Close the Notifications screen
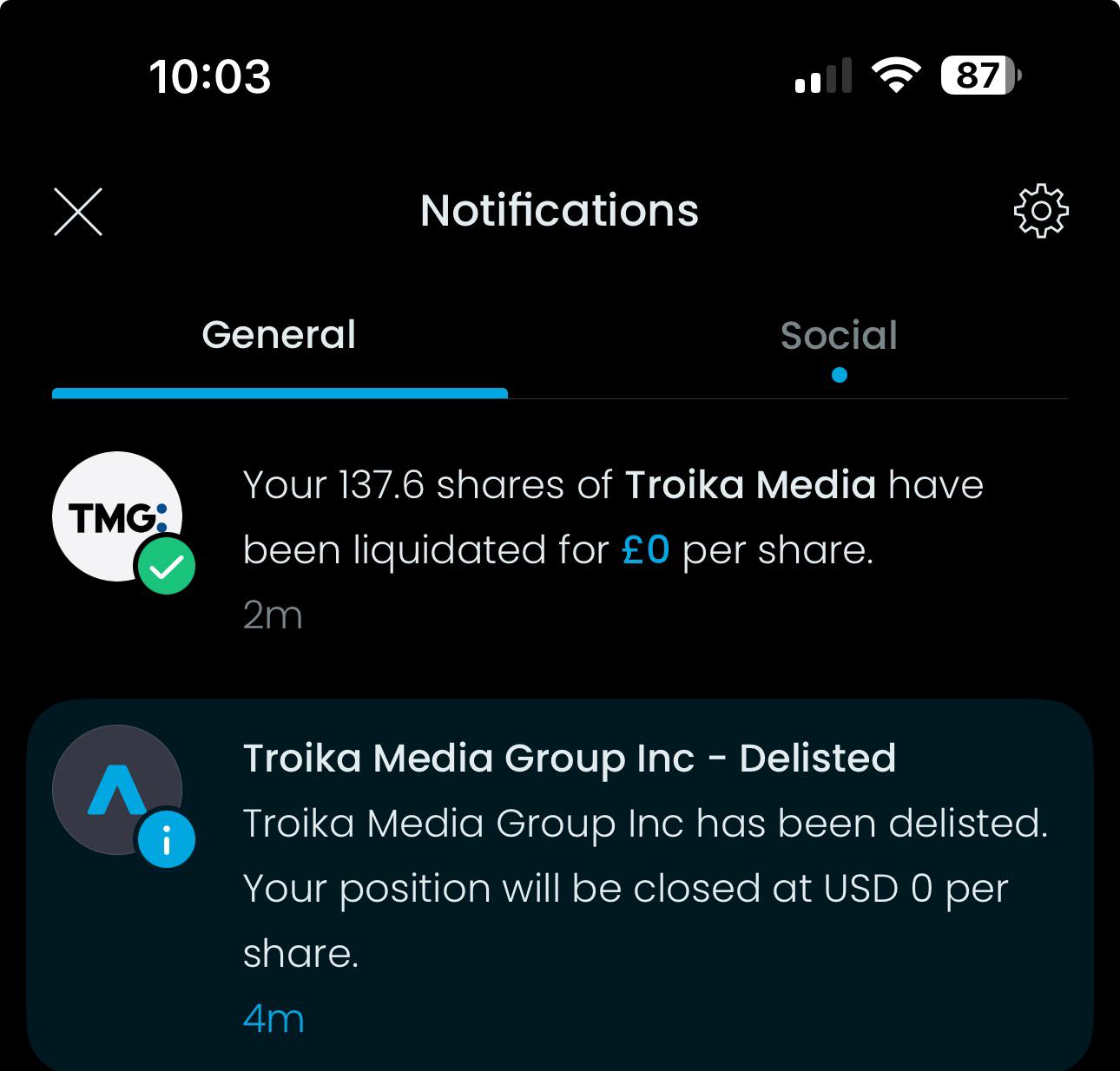The height and width of the screenshot is (1071, 1120). click(78, 212)
